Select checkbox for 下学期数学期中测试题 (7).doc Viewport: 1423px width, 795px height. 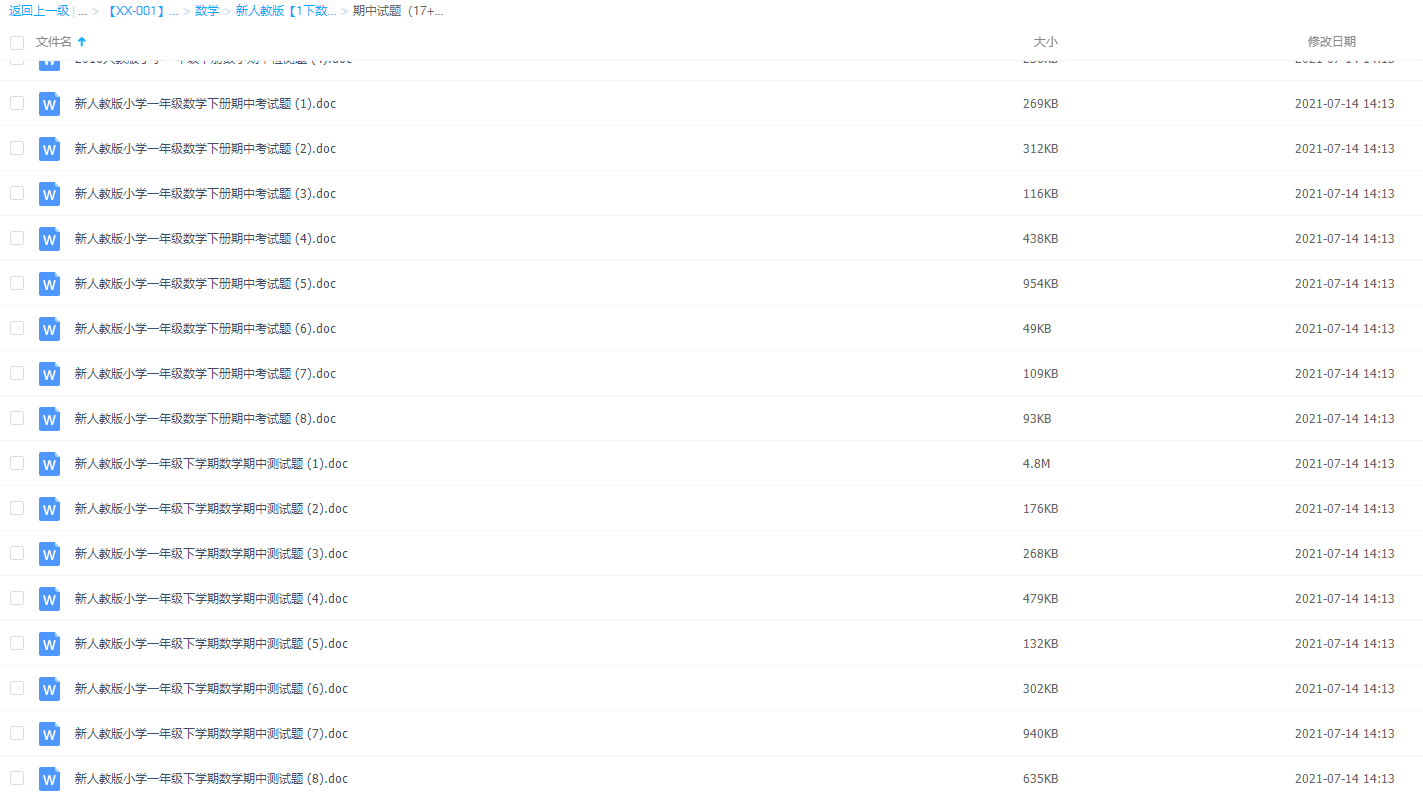pyautogui.click(x=17, y=733)
